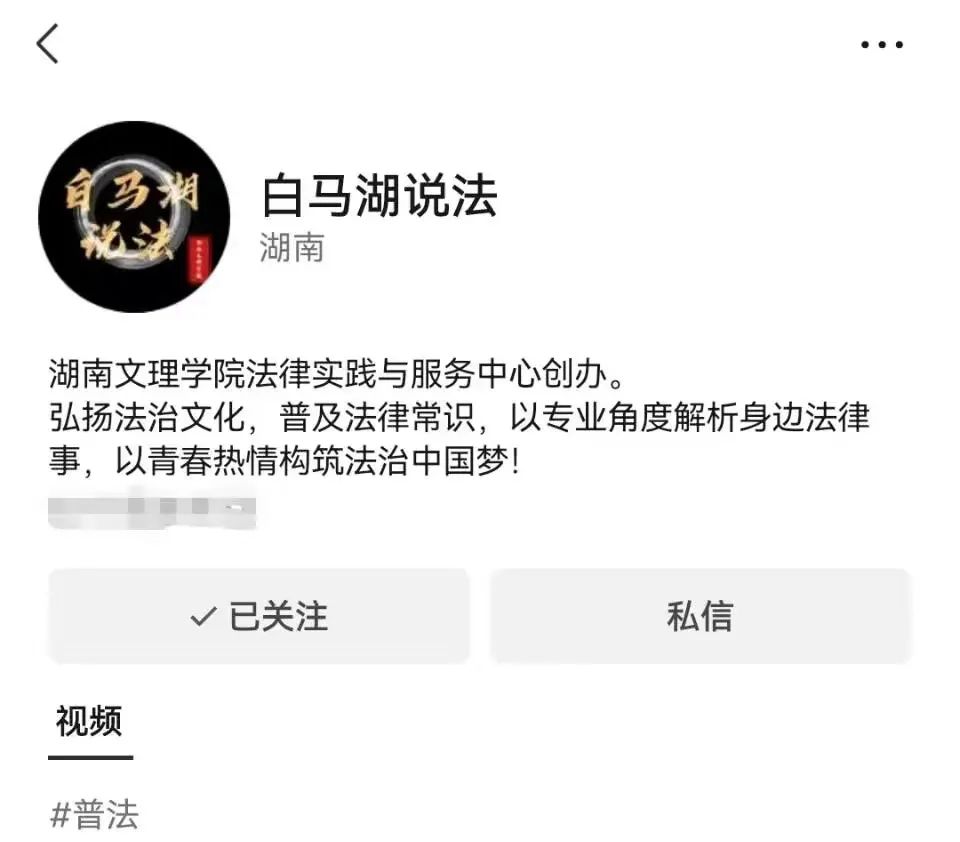Viewport: 960px width, 842px height.
Task: Open the three-dot overflow menu
Action: point(881,45)
